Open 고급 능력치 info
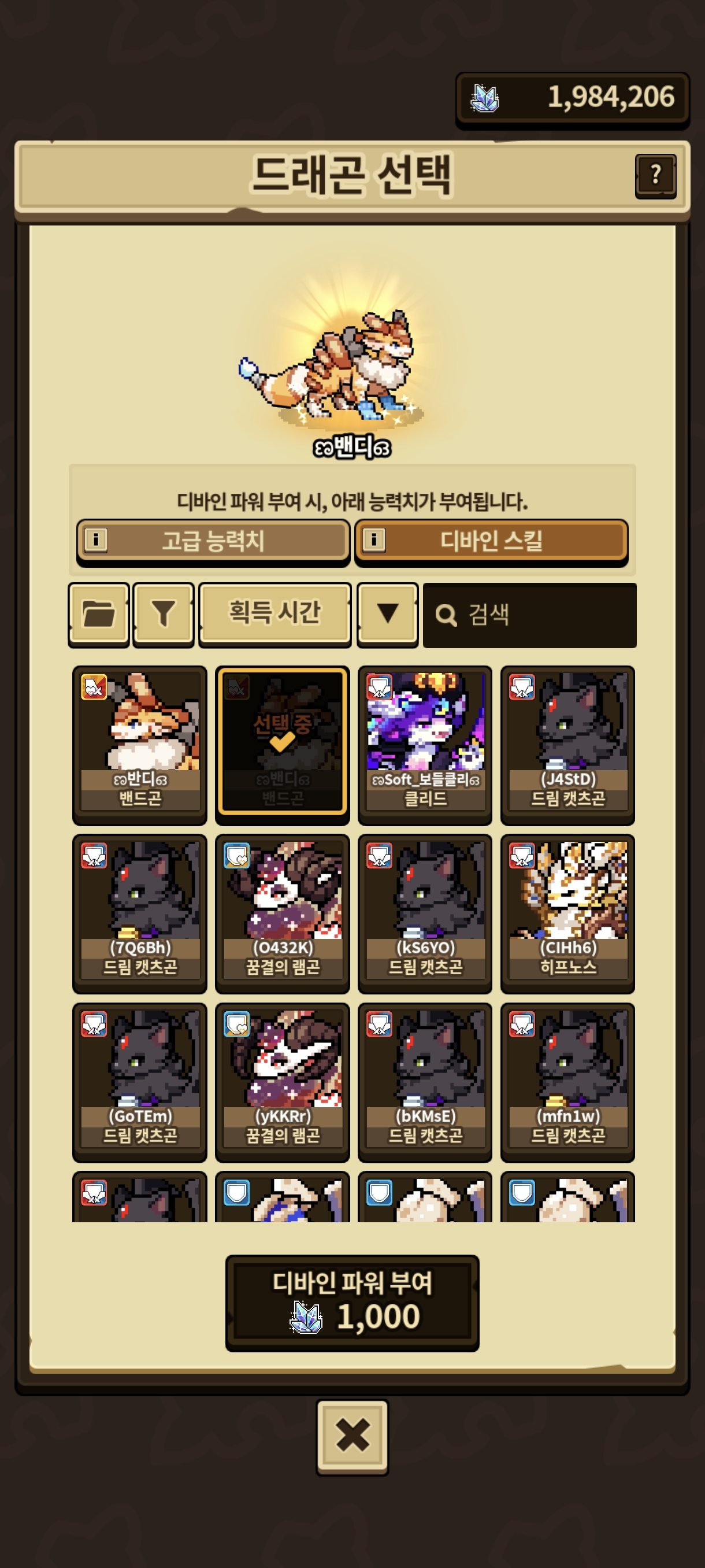This screenshot has width=705, height=1568. [212, 541]
